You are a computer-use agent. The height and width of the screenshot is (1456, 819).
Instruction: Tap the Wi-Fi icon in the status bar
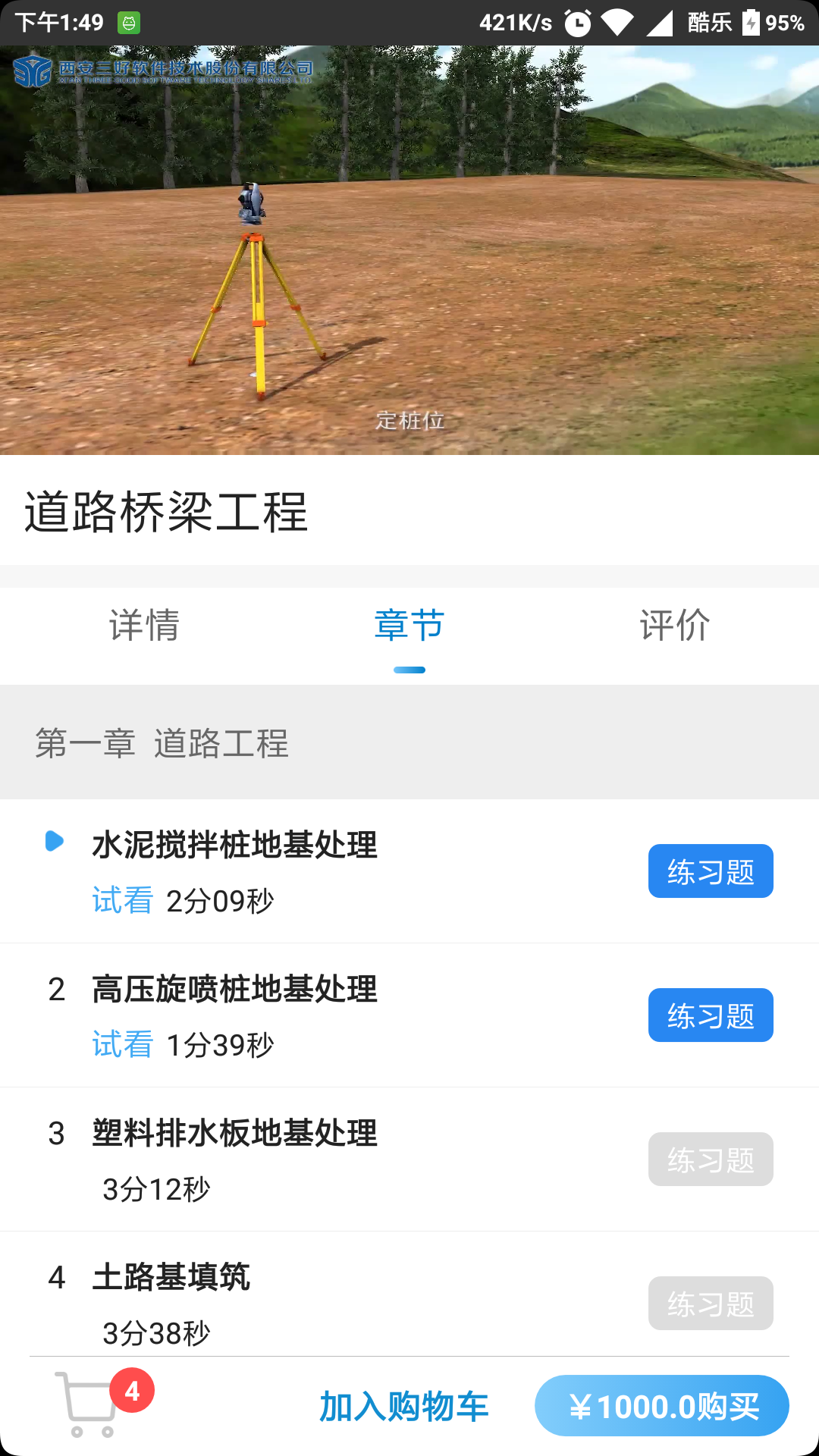[616, 24]
